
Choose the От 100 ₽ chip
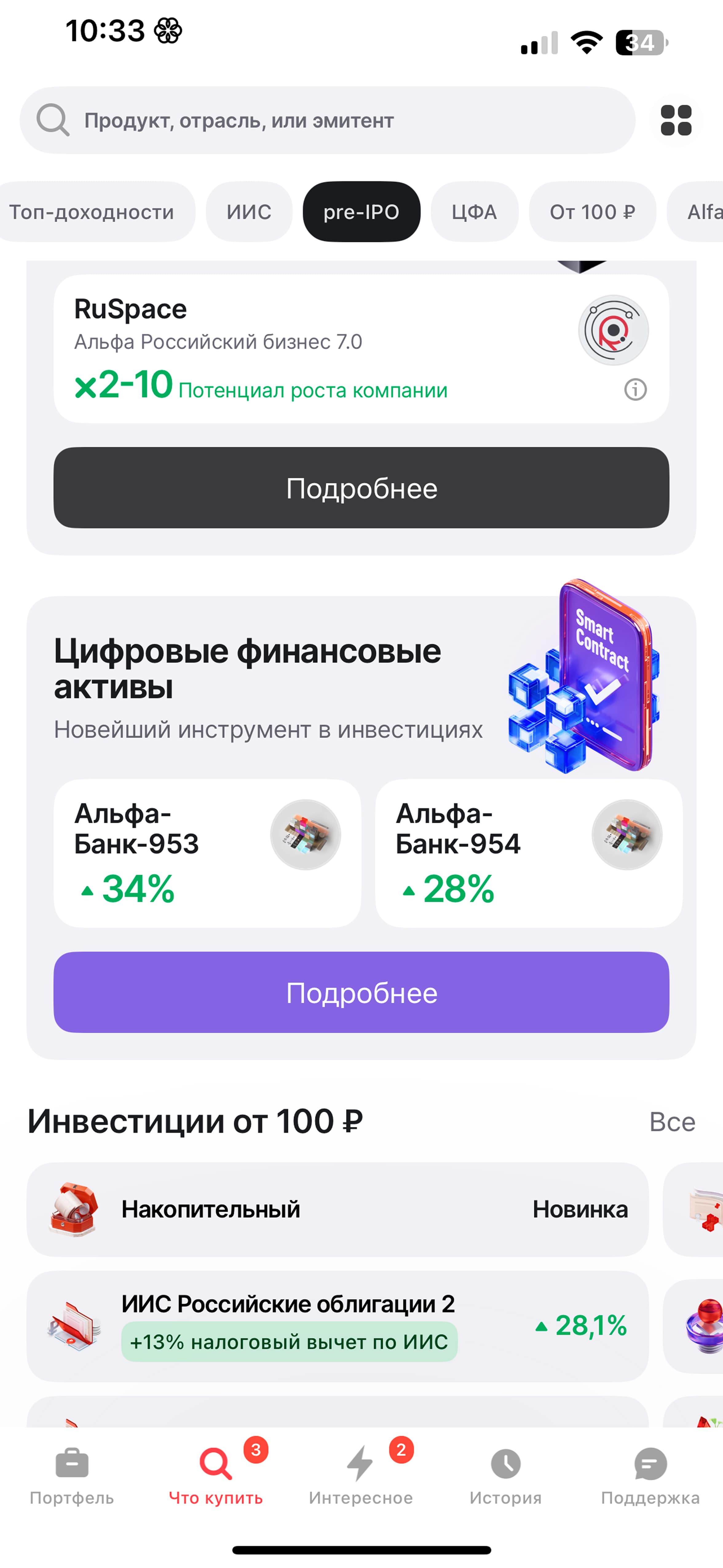592,212
